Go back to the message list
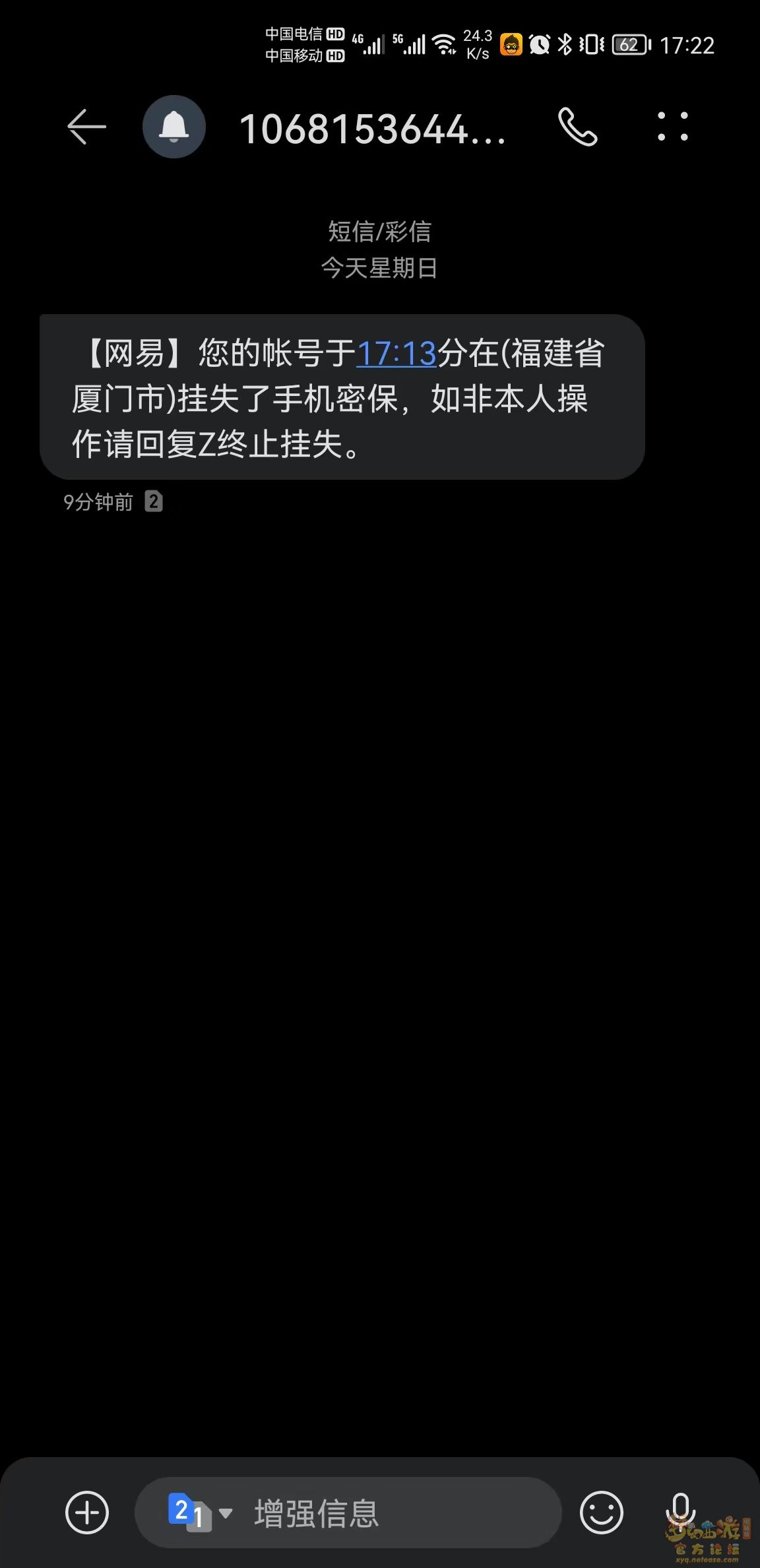This screenshot has width=760, height=1568. click(86, 127)
